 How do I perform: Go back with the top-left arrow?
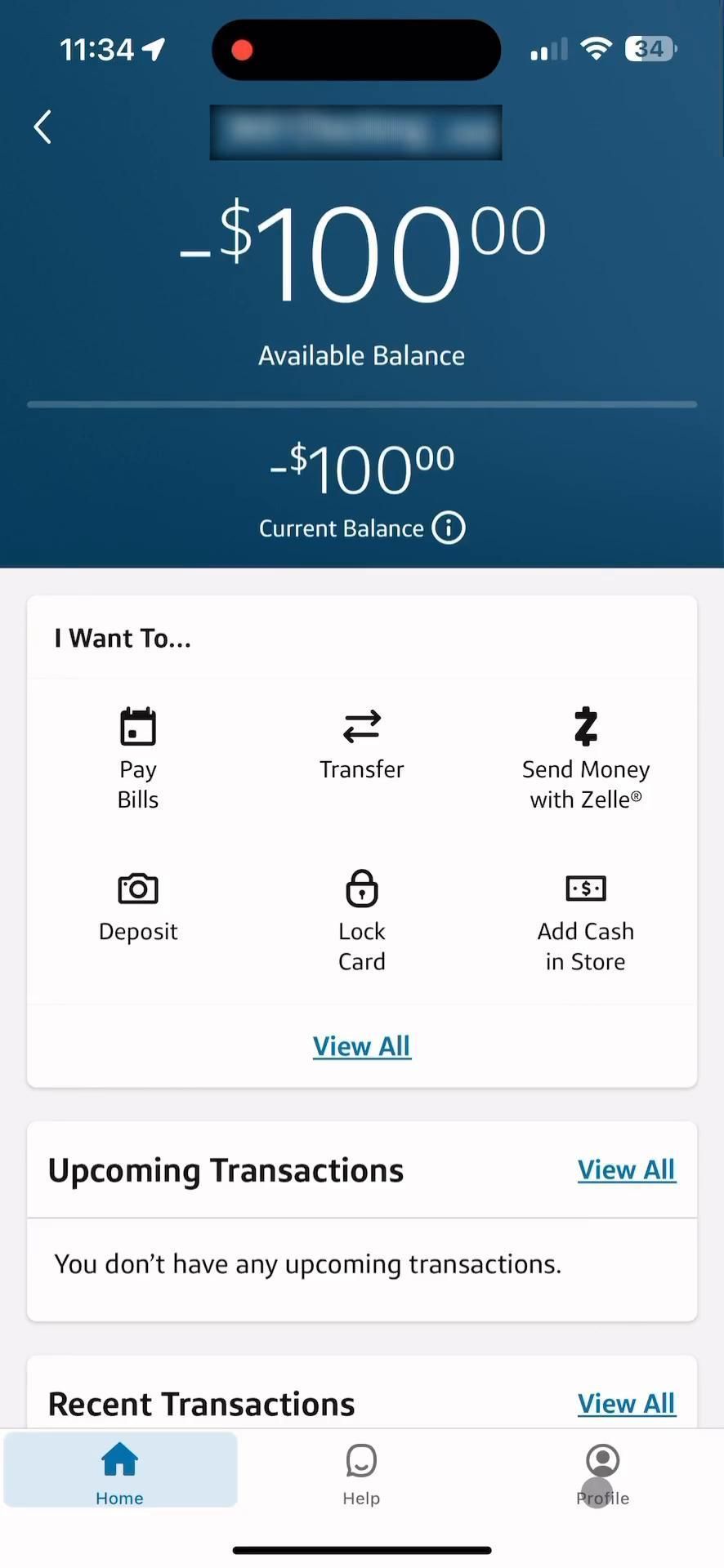click(42, 127)
